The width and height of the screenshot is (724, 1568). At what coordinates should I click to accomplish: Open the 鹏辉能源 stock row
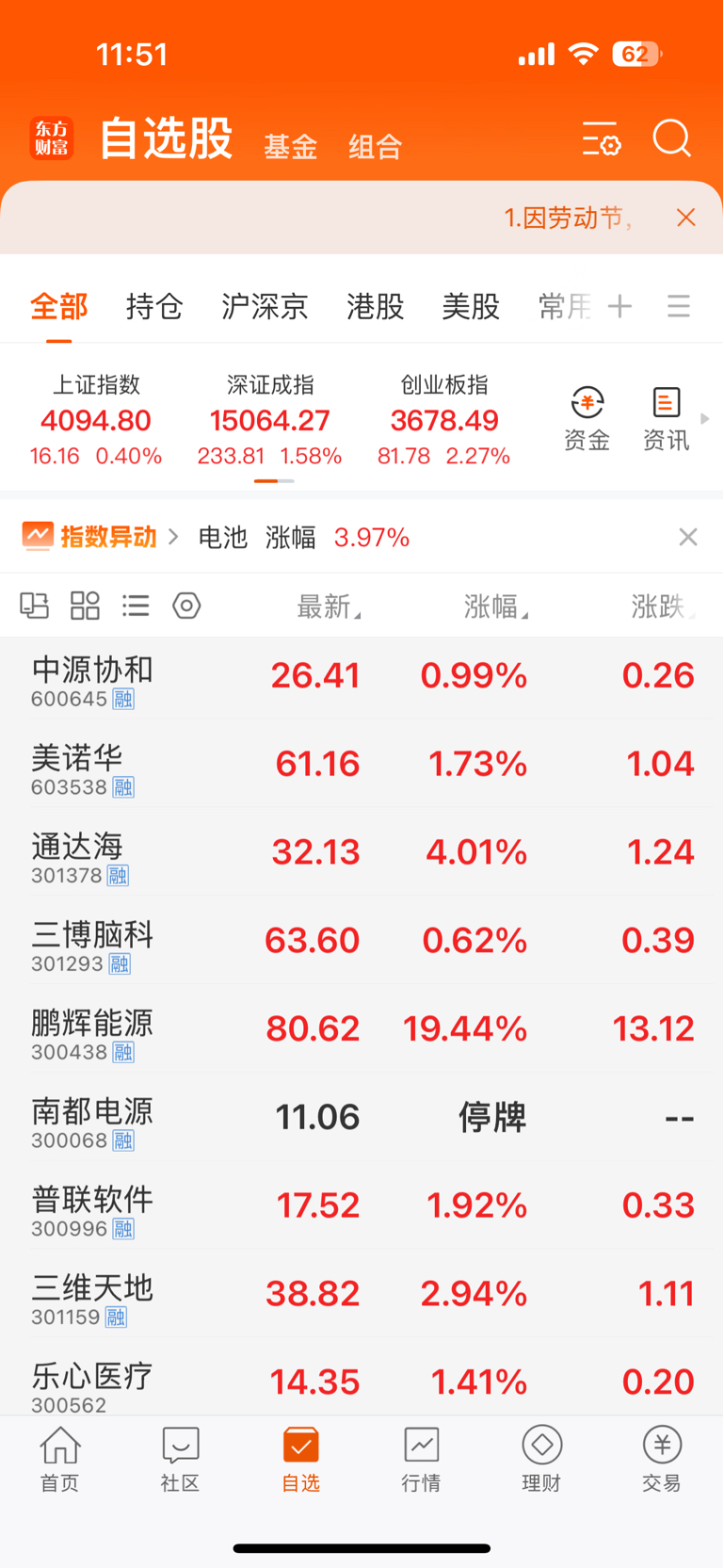pos(362,1028)
